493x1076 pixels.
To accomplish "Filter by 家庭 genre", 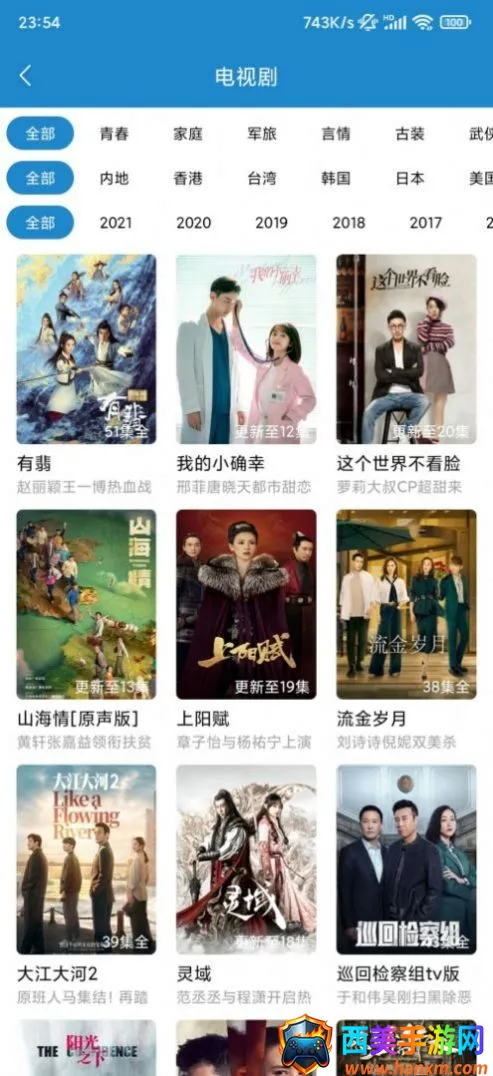I will (x=188, y=134).
